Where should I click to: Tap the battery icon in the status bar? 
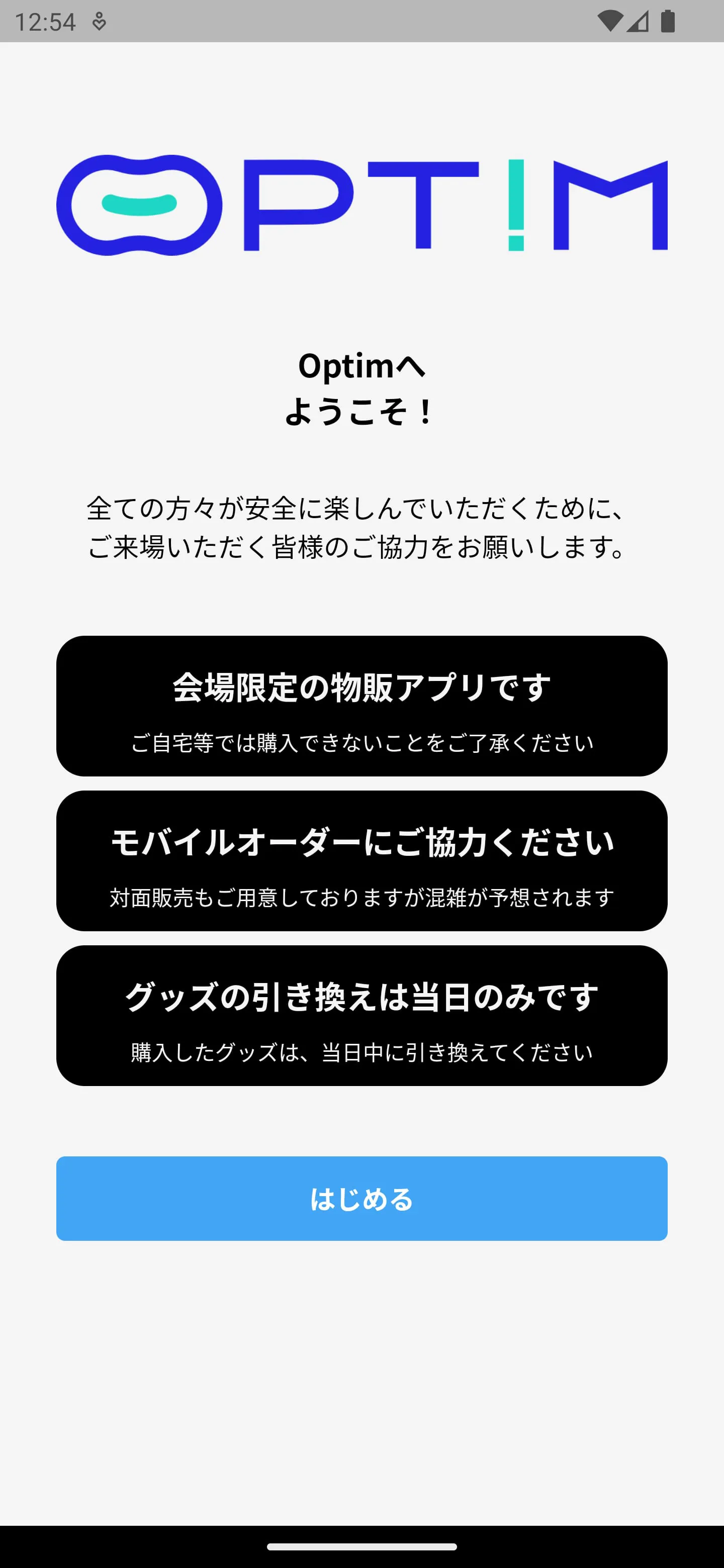pos(668,20)
